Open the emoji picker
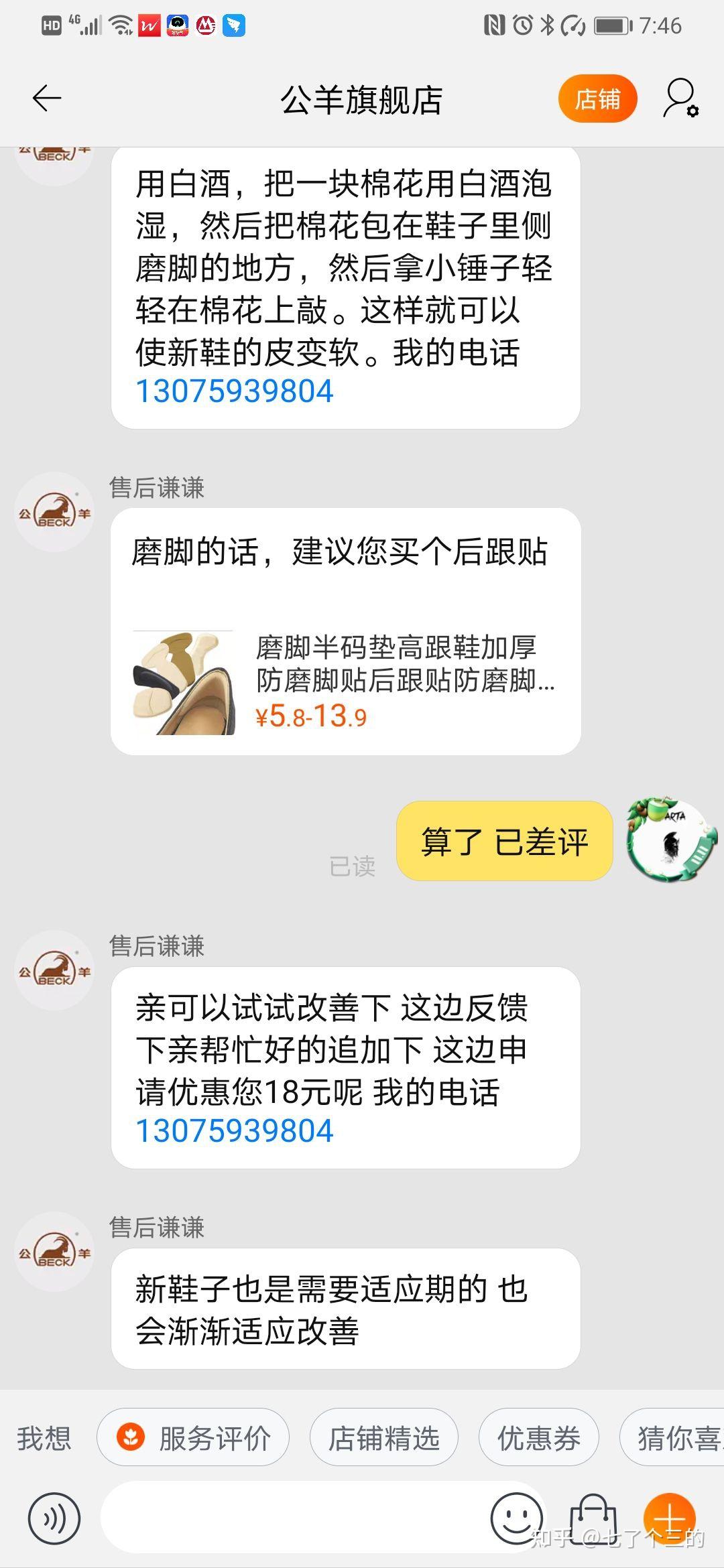Image resolution: width=724 pixels, height=1568 pixels. coord(516,1519)
